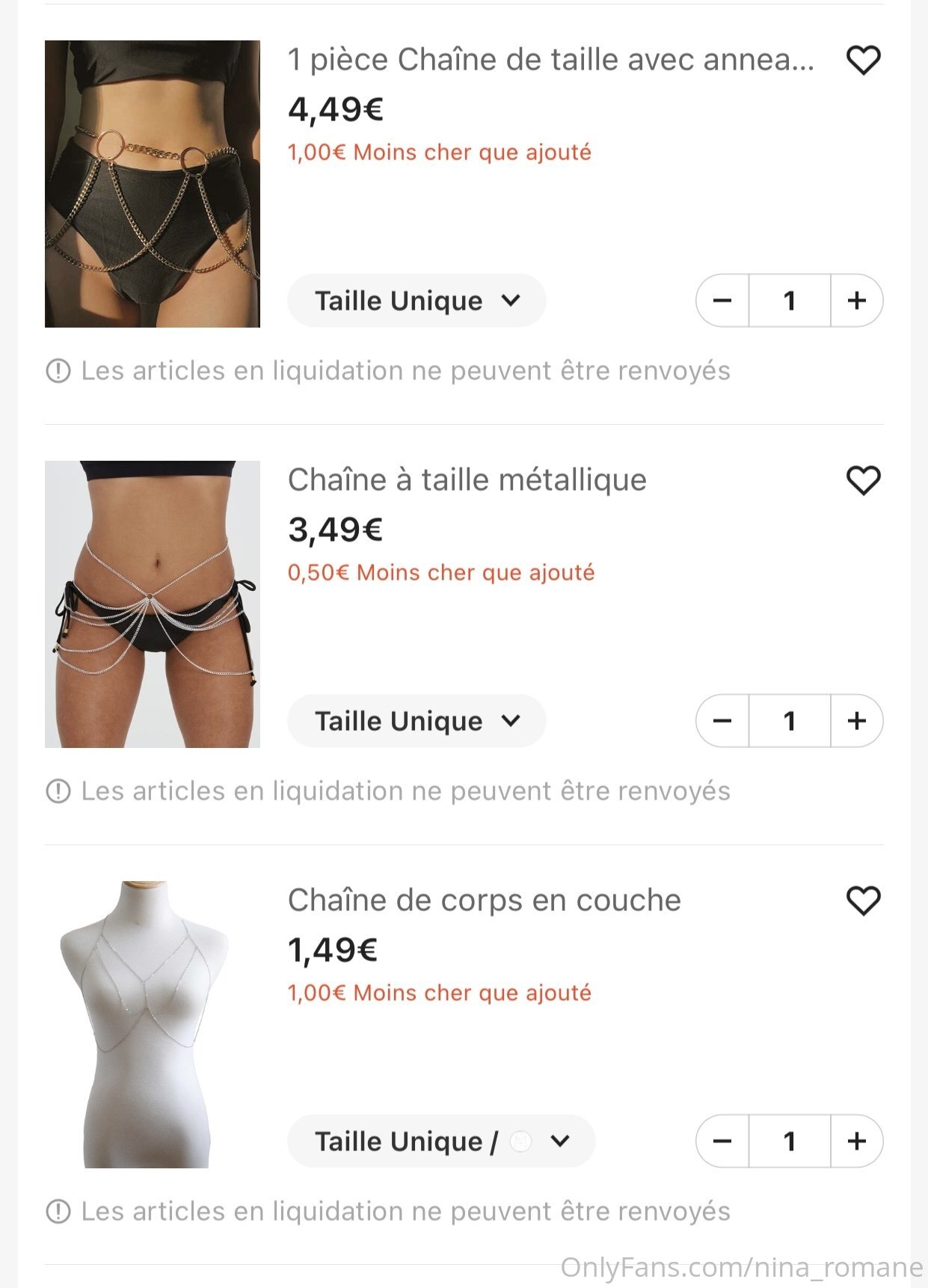The image size is (928, 1288).
Task: Favorite the Chaîne à taille métallique item
Action: [863, 481]
